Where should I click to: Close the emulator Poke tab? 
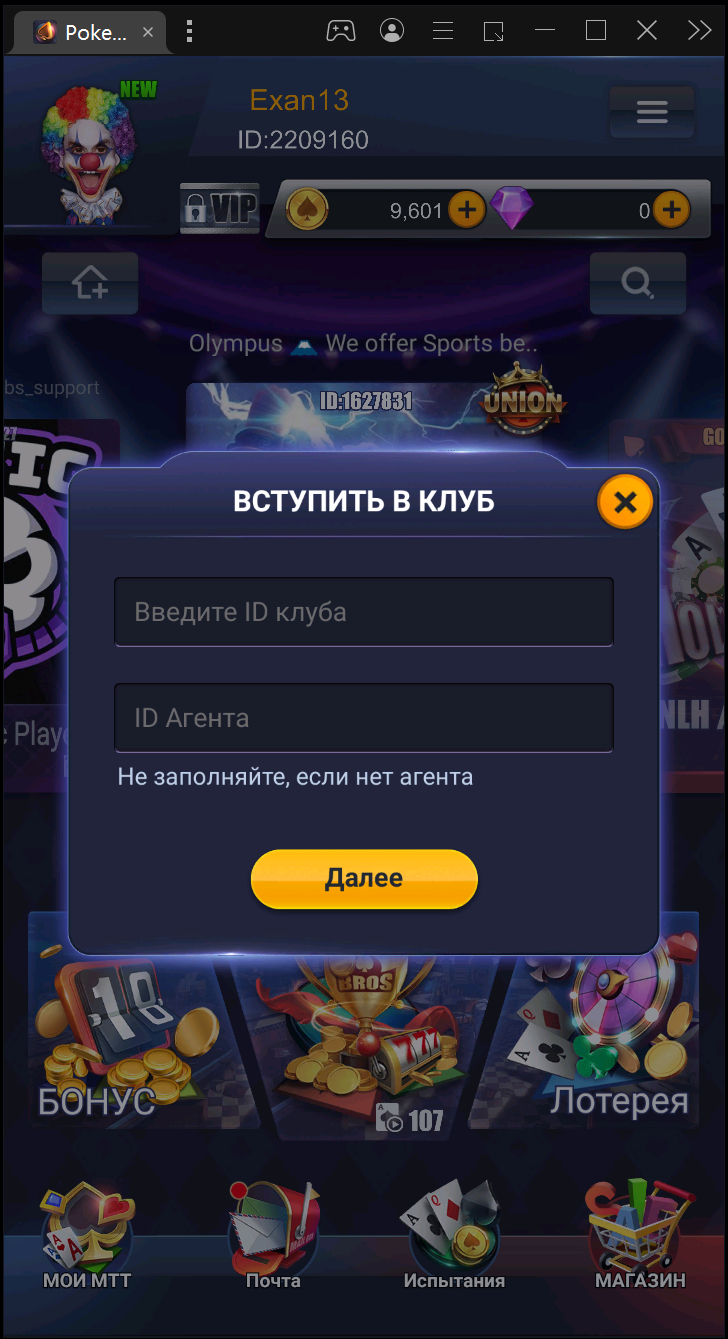pyautogui.click(x=148, y=32)
